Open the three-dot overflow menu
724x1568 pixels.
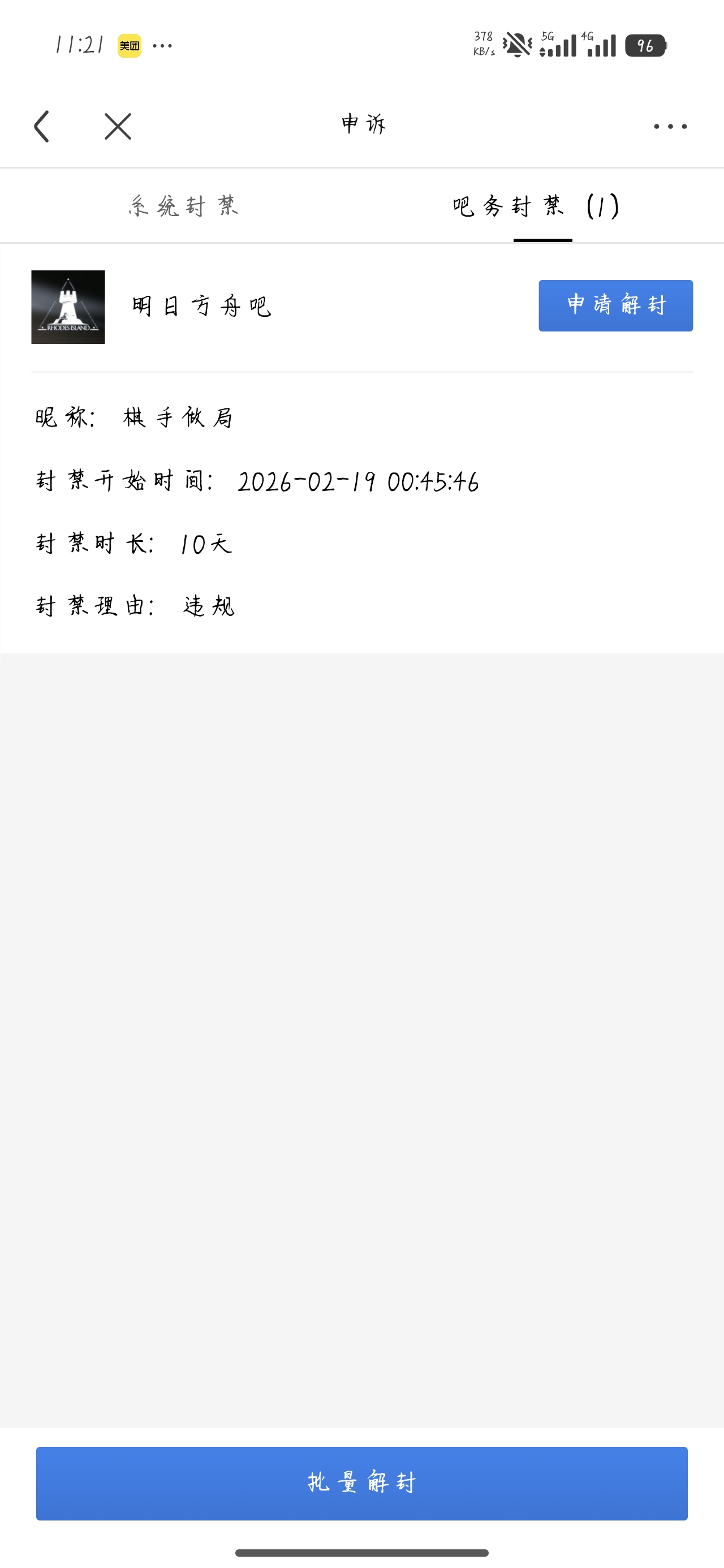click(670, 127)
